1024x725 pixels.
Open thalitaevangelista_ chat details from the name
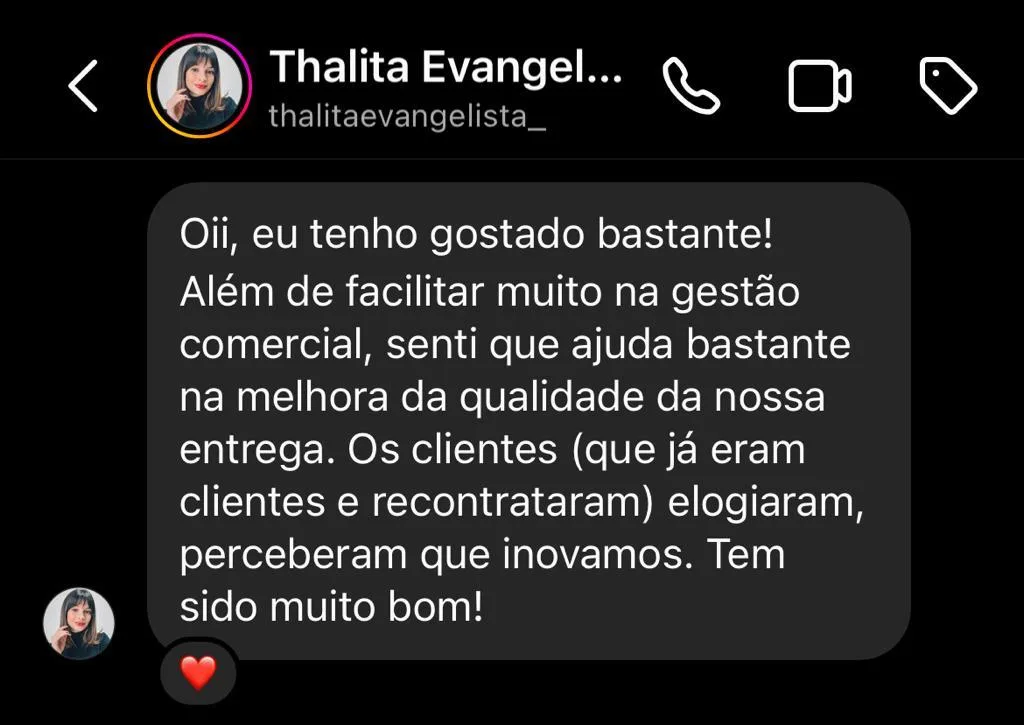point(445,68)
